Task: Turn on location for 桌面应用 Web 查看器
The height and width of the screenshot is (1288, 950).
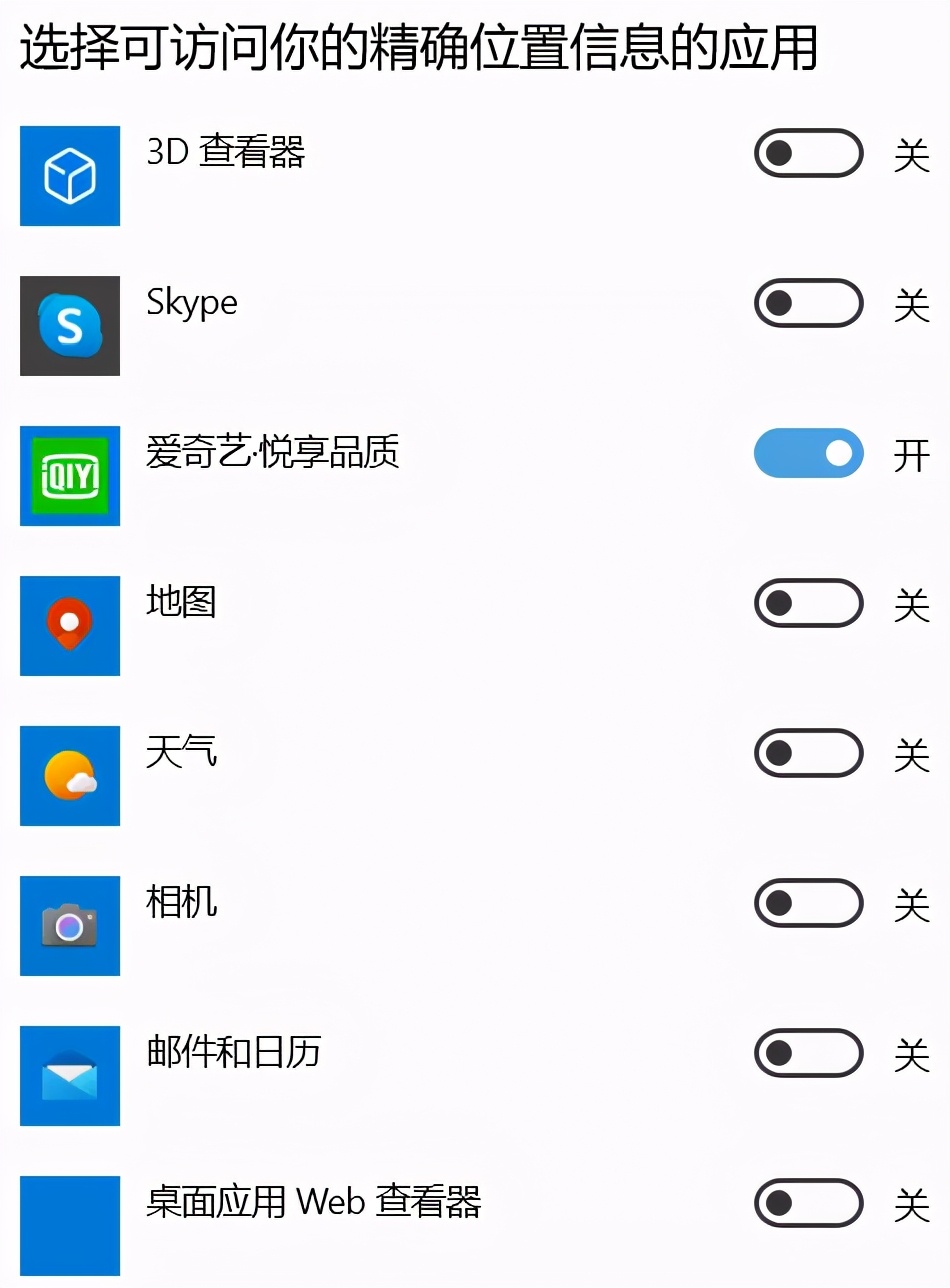Action: (808, 1203)
